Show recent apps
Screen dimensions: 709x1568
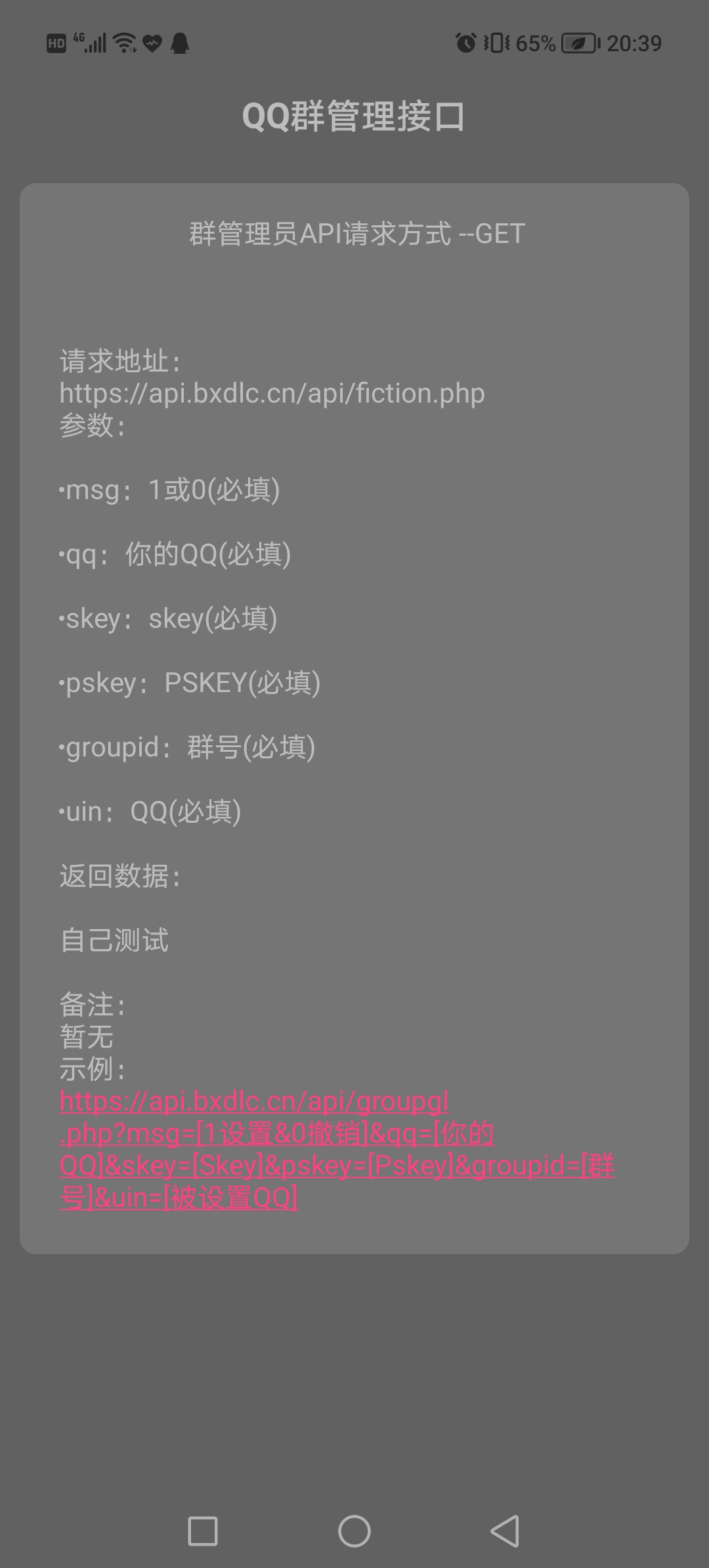pos(203,1531)
